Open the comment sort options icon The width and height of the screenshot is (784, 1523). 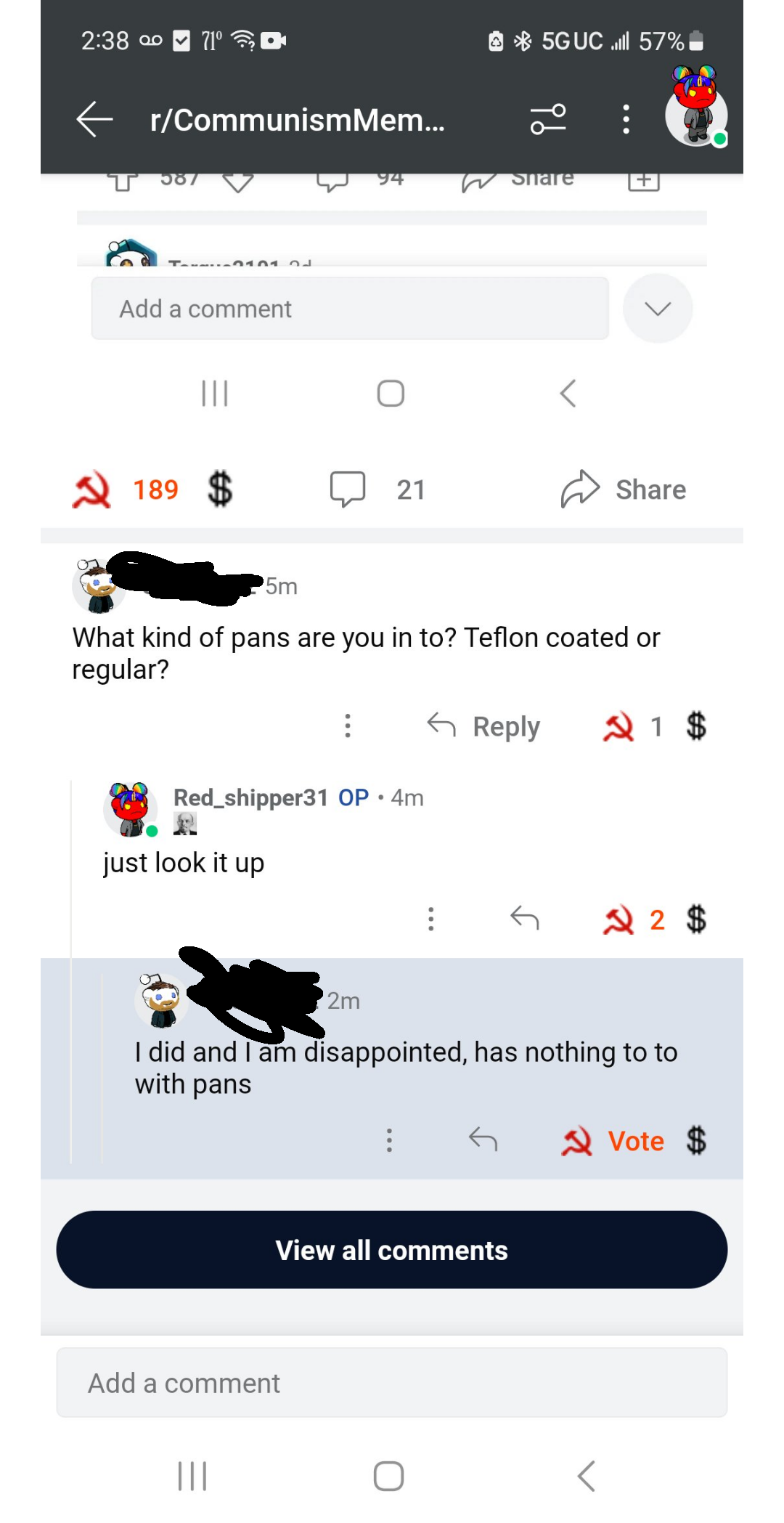click(548, 120)
